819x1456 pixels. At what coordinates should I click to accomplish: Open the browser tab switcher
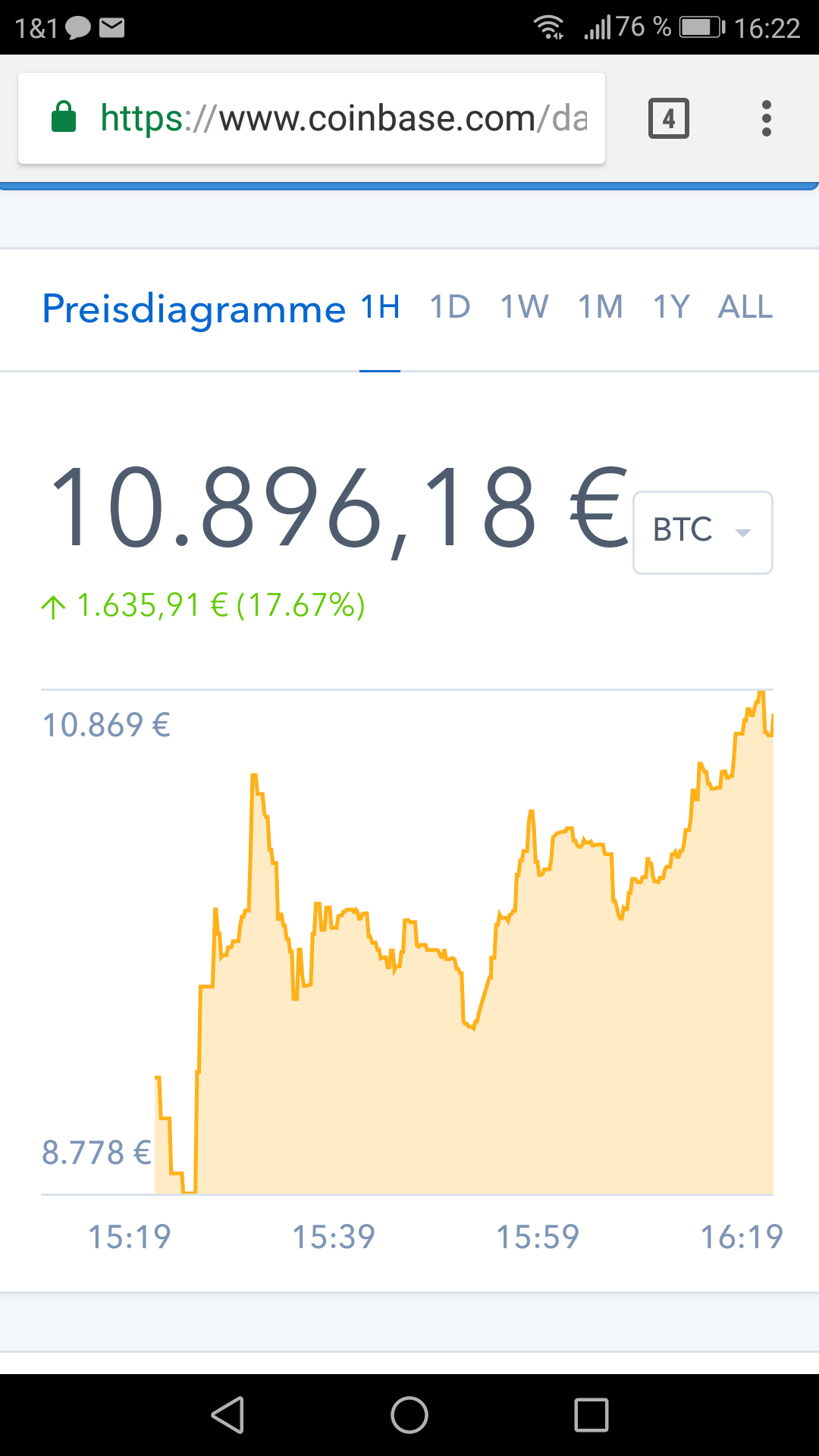point(669,118)
